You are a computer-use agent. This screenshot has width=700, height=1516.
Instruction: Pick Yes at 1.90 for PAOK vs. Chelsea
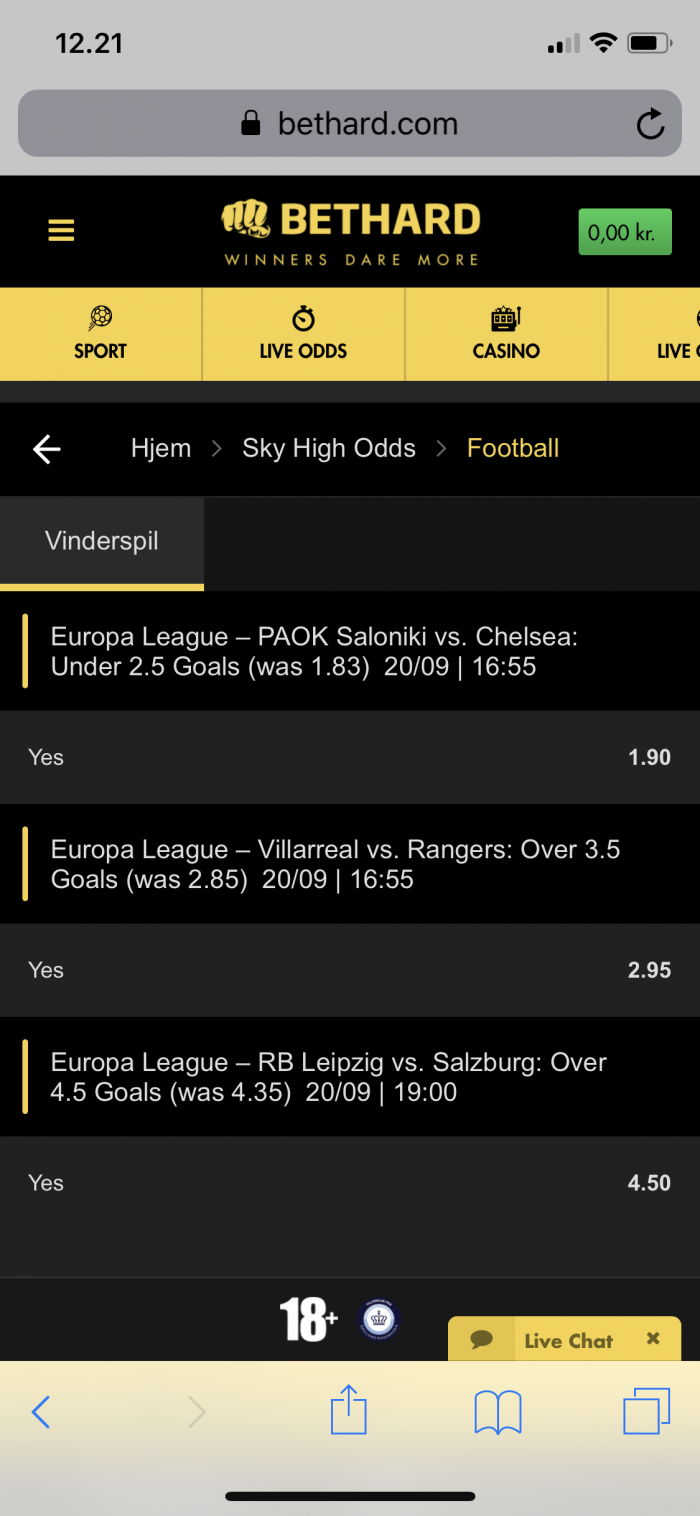tap(350, 757)
